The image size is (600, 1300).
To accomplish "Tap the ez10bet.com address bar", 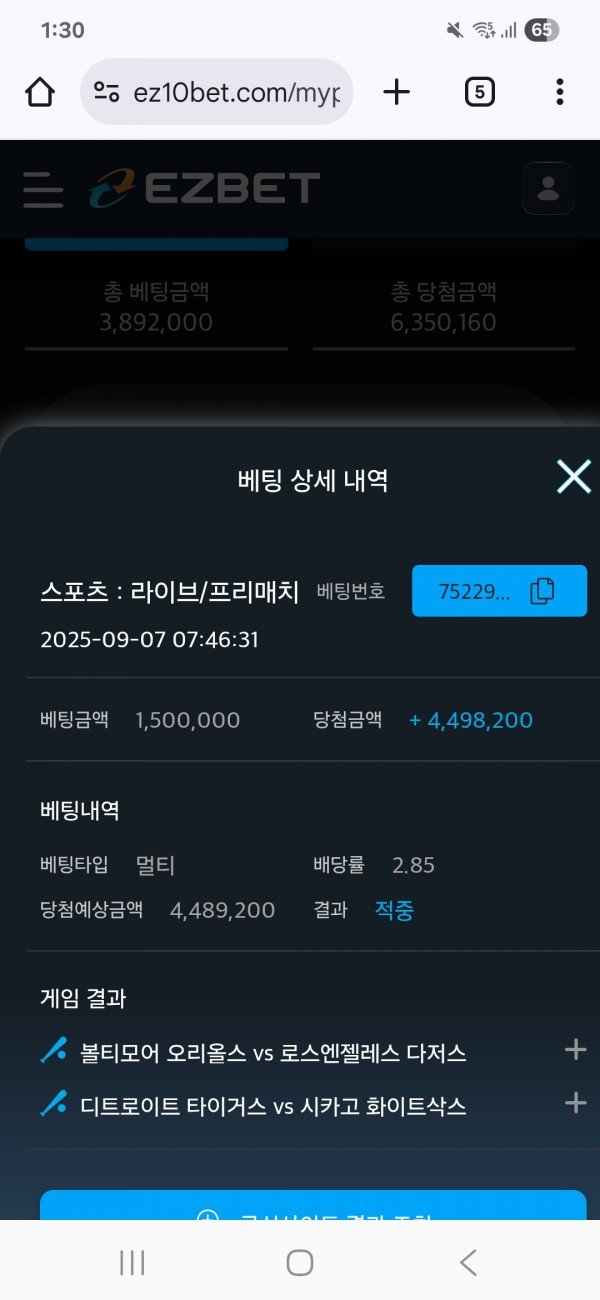I will tap(235, 93).
